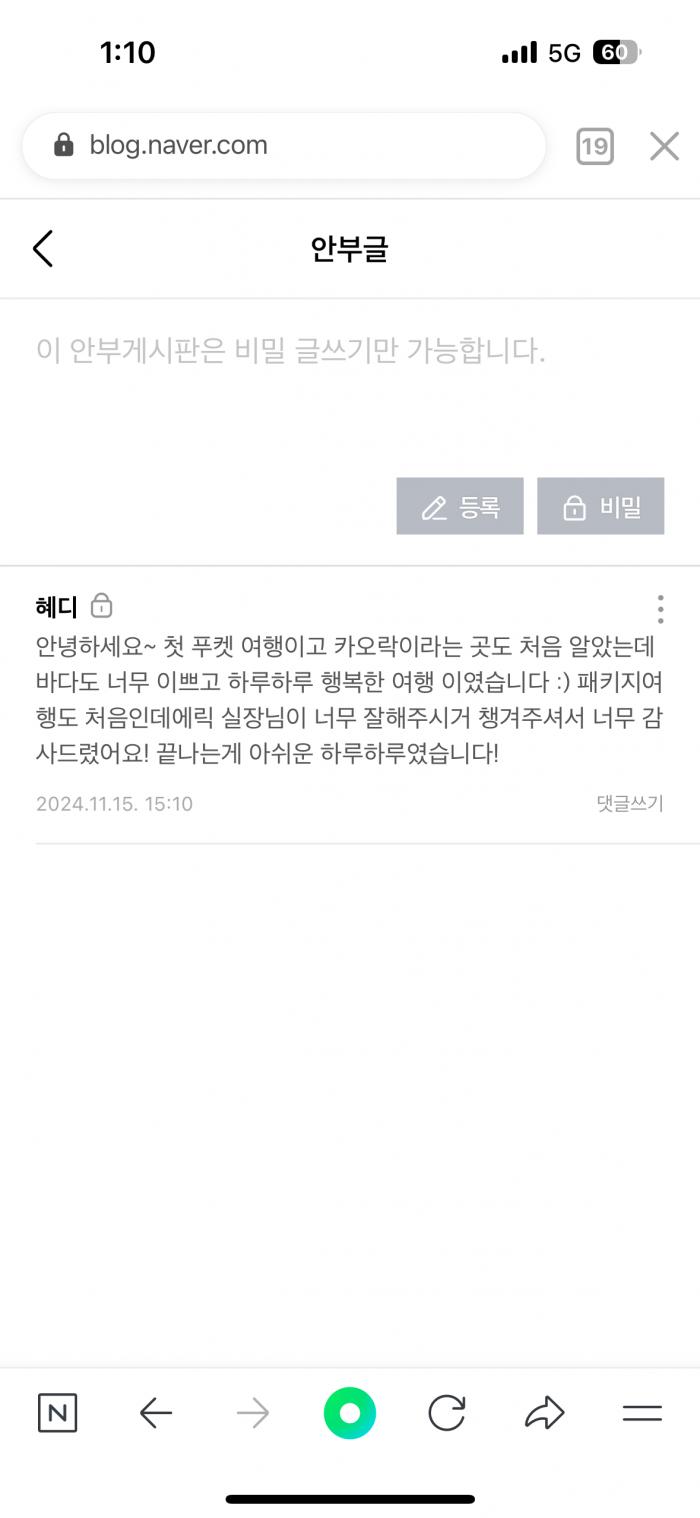Open the tab switcher showing 19
Viewport: 700px width, 1518px height.
click(x=595, y=147)
